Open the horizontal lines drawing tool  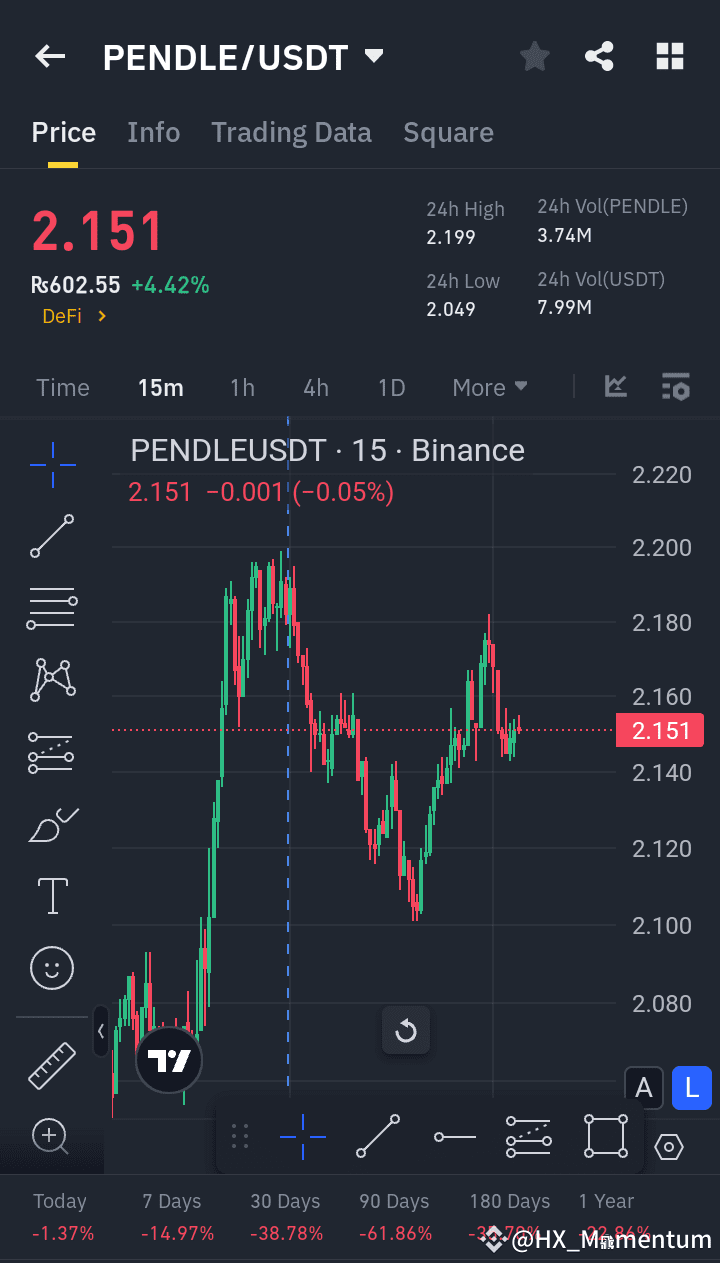click(x=51, y=608)
